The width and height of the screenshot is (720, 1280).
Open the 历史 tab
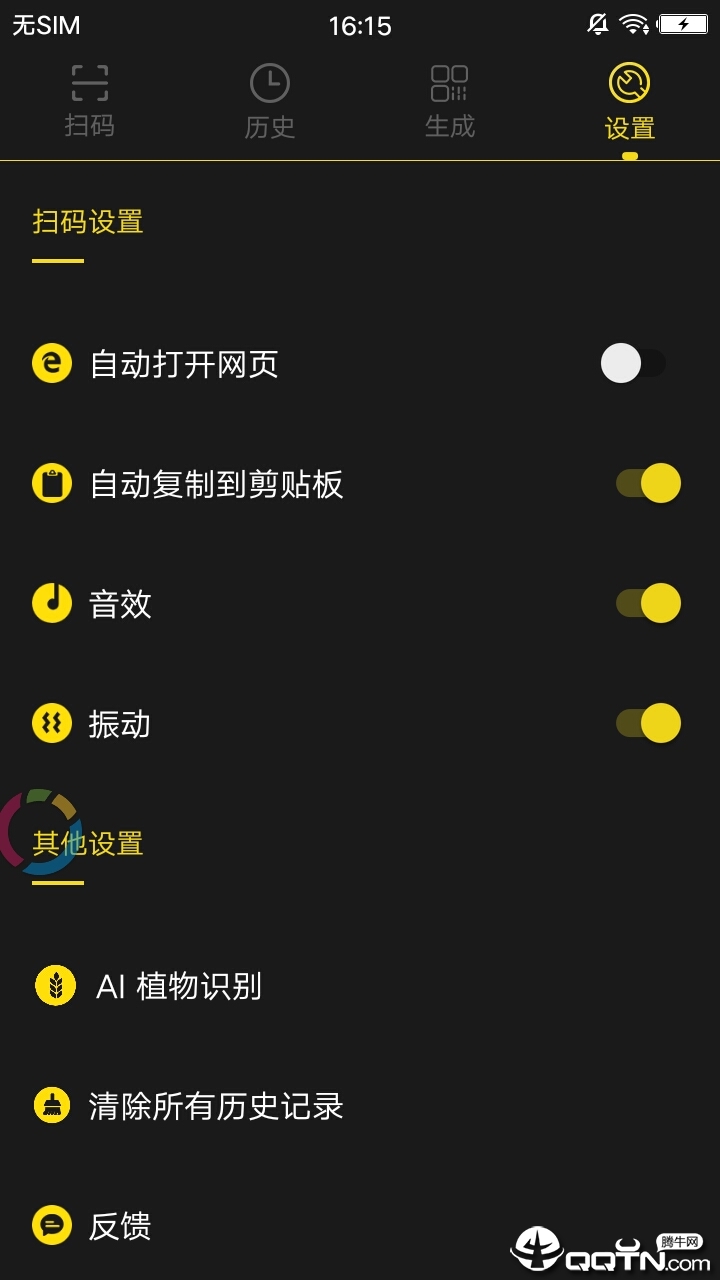[270, 102]
